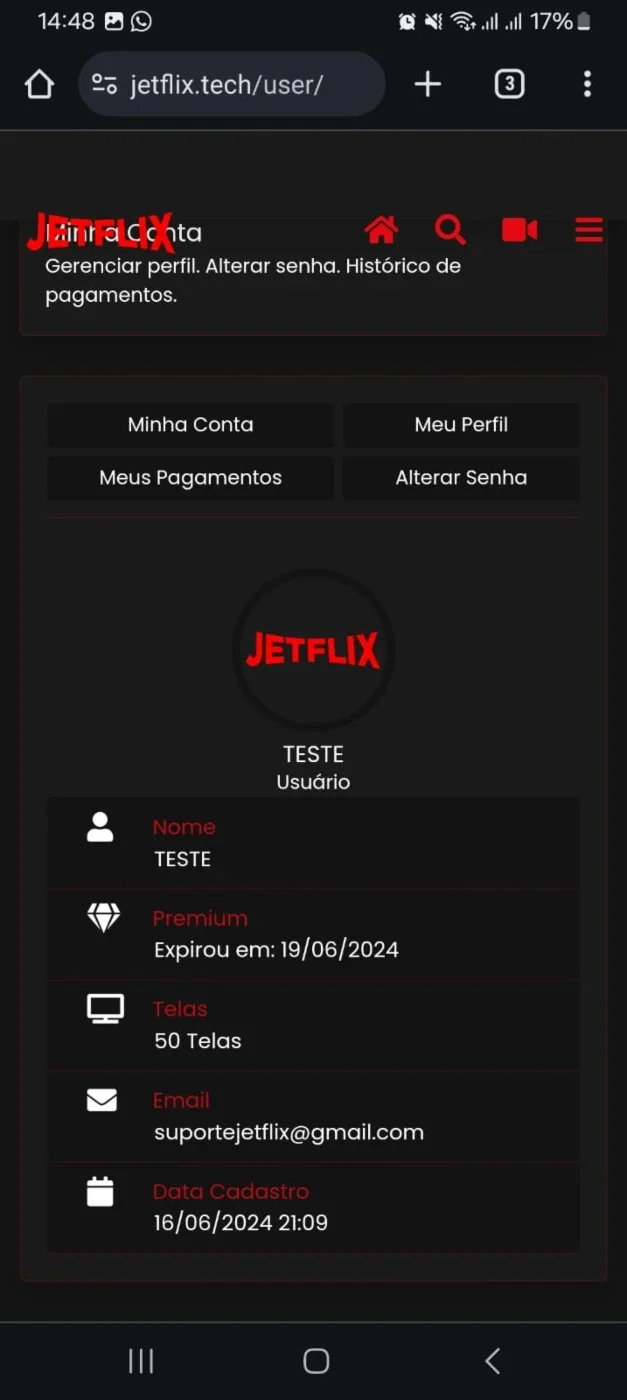Screen dimensions: 627x1400
Task: Open the red hamburger menu
Action: [589, 230]
